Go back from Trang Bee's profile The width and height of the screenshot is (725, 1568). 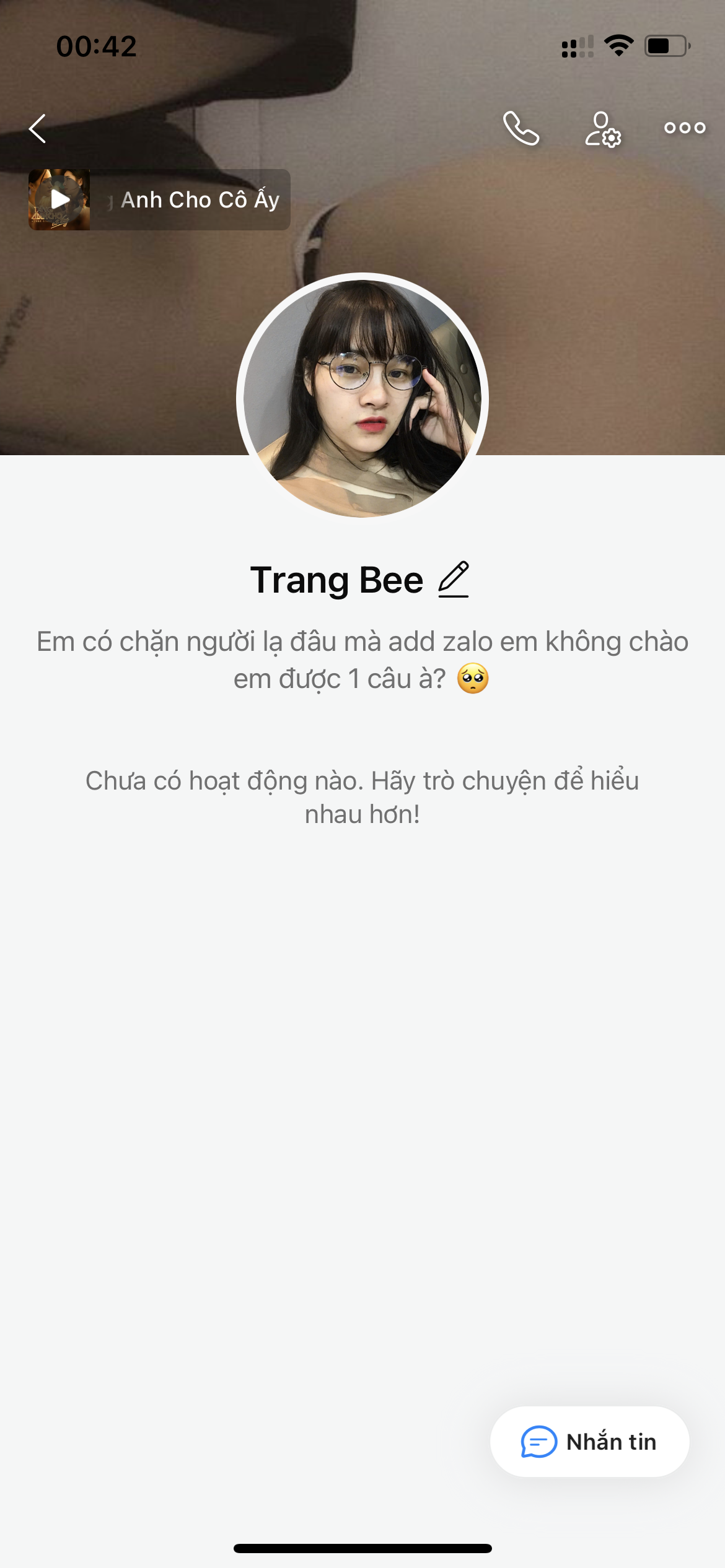[38, 129]
